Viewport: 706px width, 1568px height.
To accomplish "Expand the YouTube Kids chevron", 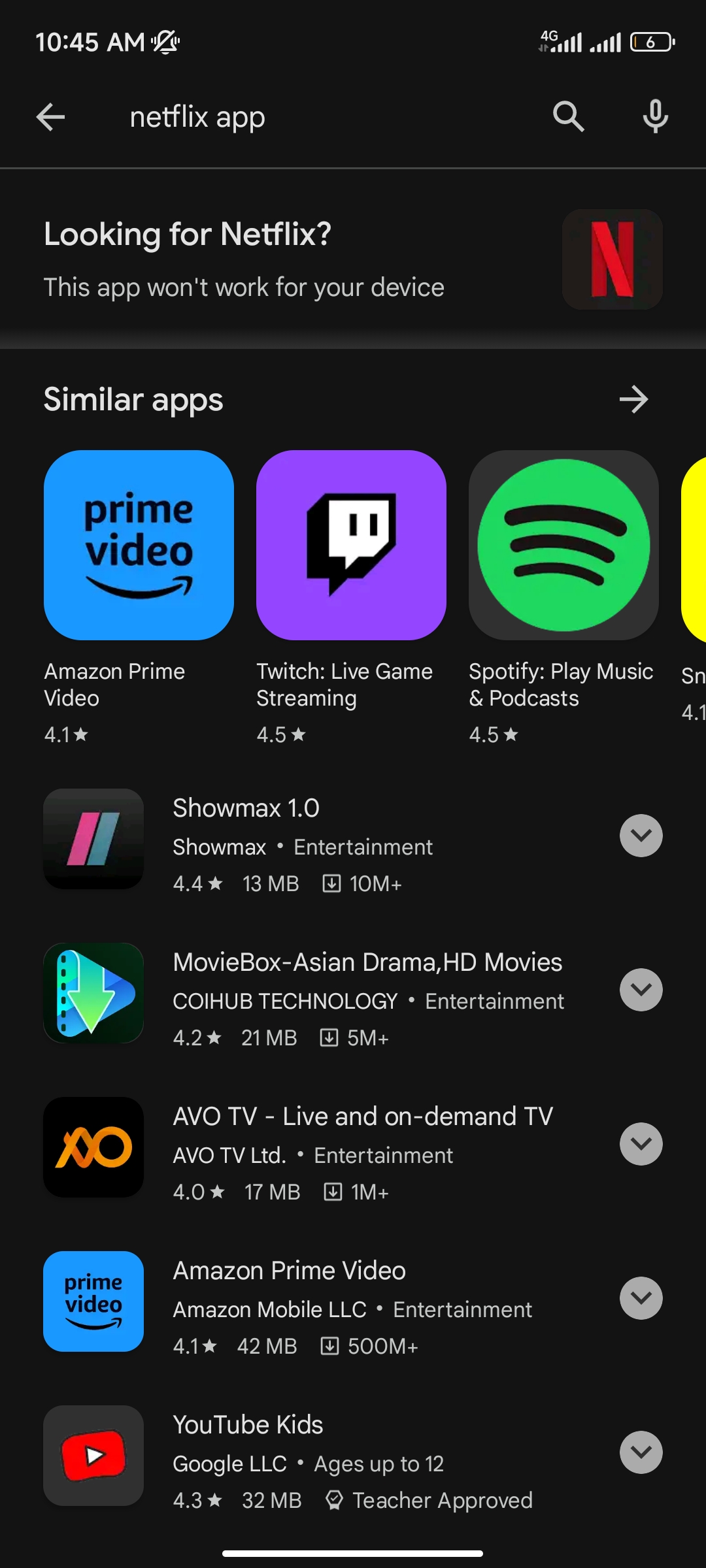I will coord(641,1452).
